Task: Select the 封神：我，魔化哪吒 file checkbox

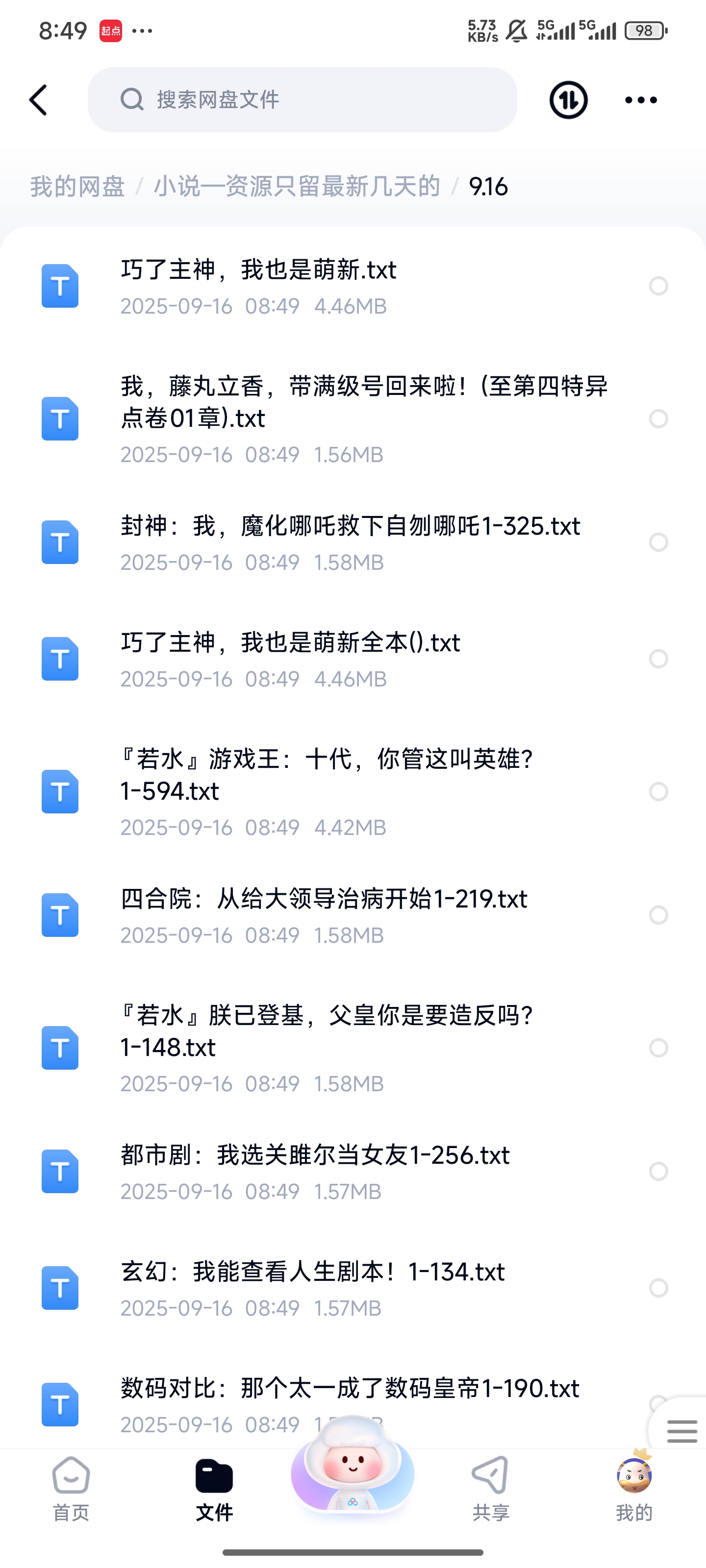Action: click(658, 542)
